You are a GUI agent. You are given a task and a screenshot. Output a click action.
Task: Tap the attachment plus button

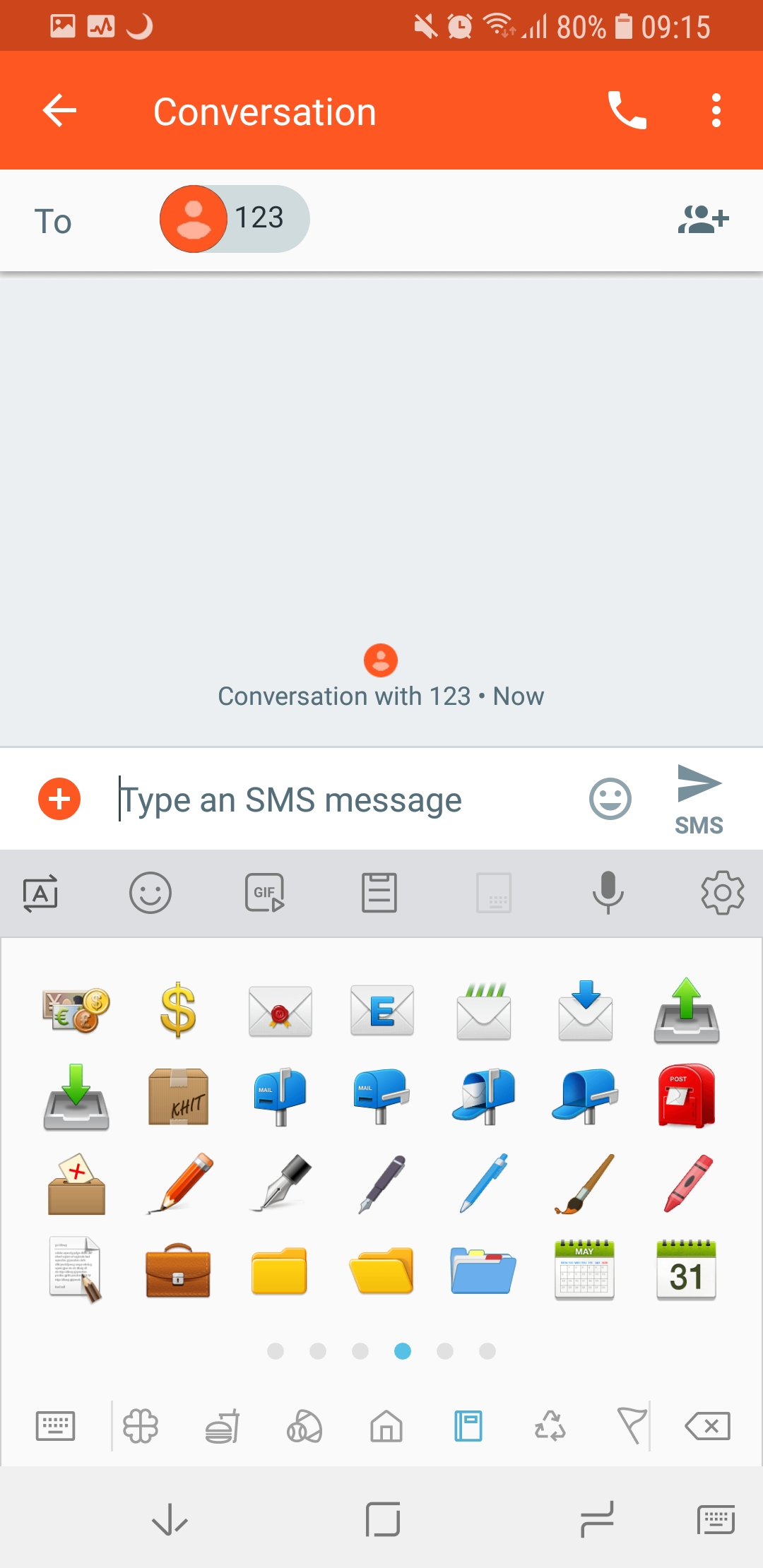59,800
